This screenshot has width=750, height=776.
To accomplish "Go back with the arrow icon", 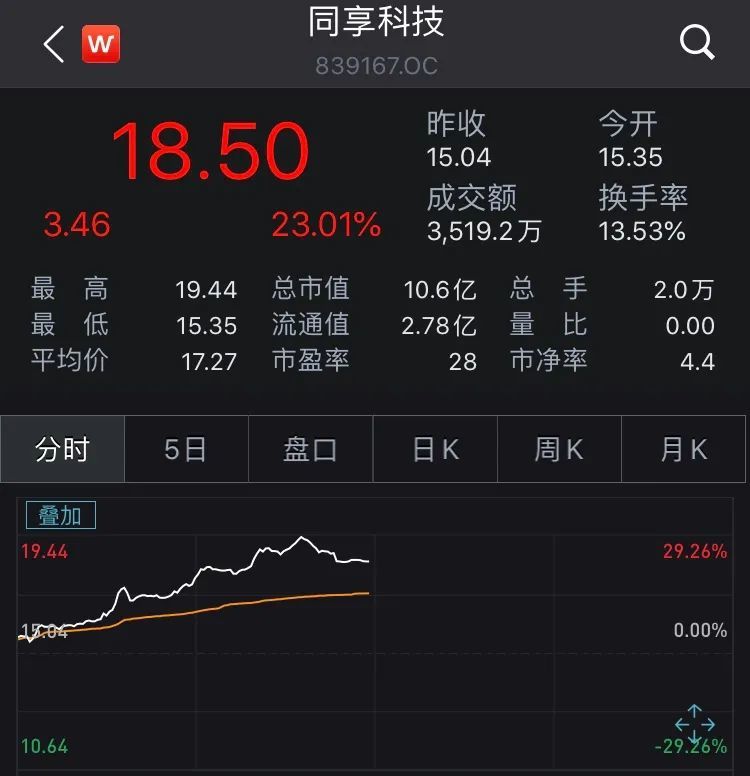I will pyautogui.click(x=54, y=45).
